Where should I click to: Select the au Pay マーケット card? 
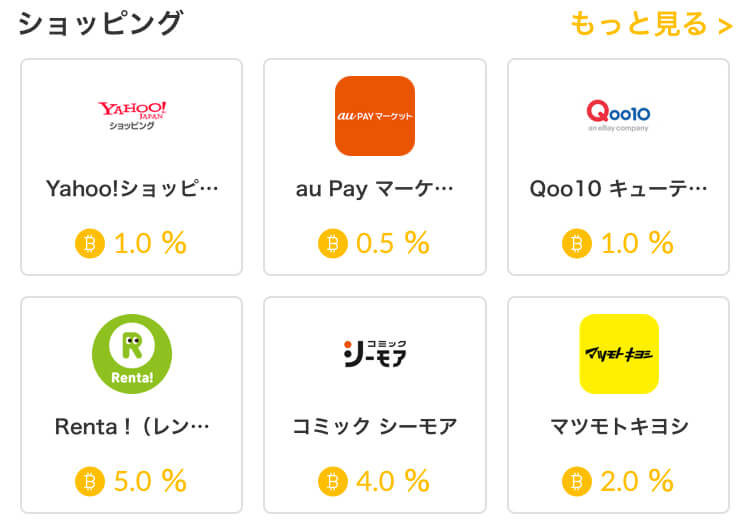375,167
